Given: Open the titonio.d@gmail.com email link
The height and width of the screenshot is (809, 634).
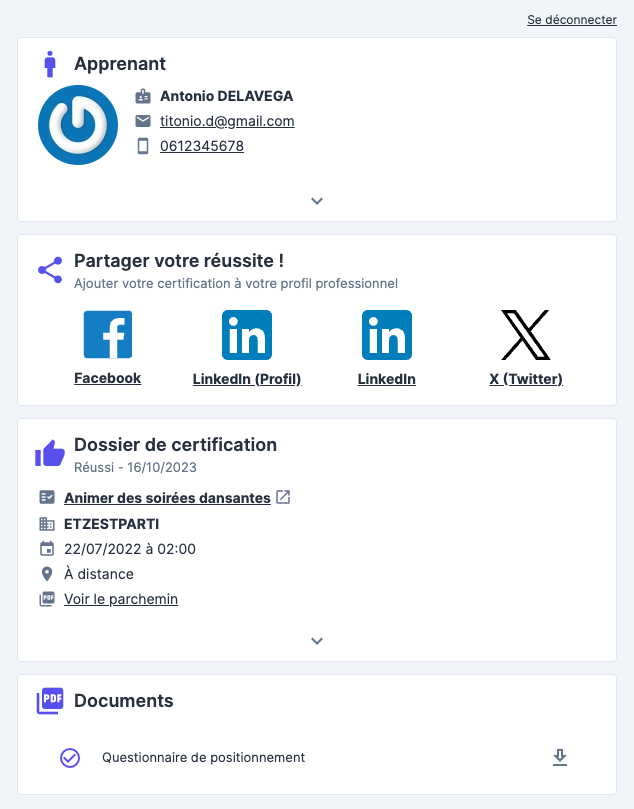Looking at the screenshot, I should click(227, 121).
